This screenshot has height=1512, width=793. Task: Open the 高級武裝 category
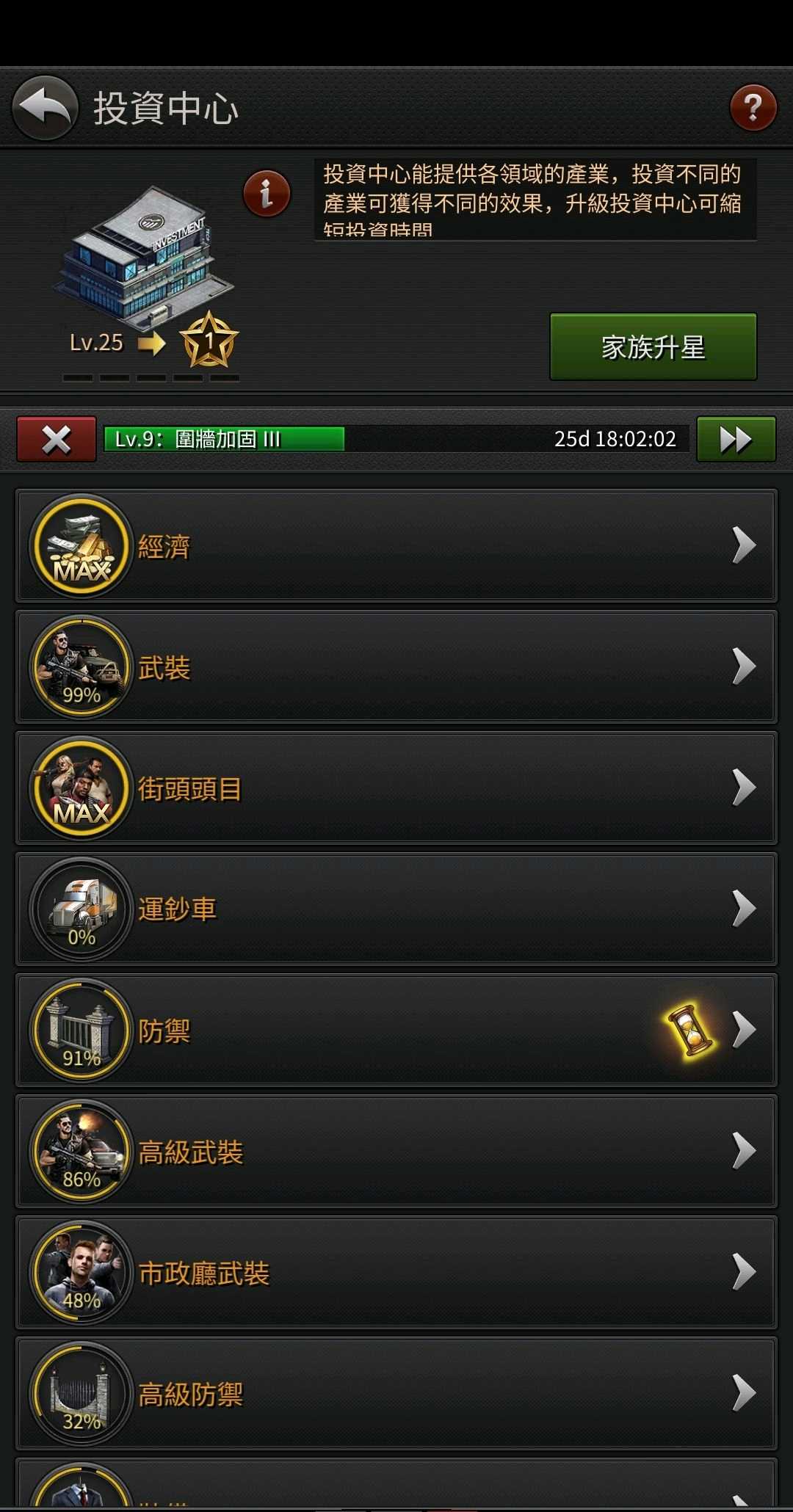pyautogui.click(x=396, y=1152)
